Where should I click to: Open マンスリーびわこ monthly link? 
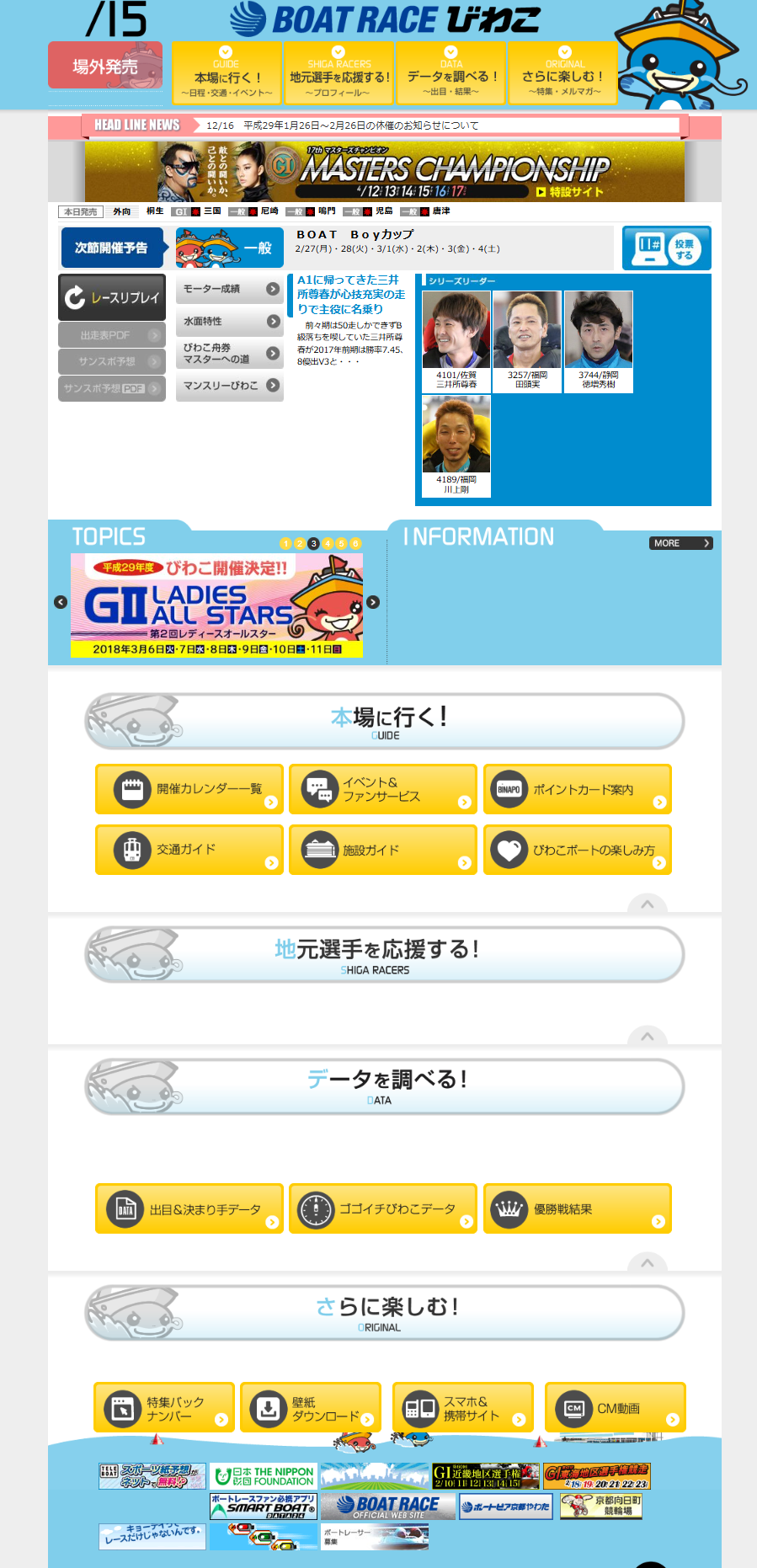coord(229,386)
